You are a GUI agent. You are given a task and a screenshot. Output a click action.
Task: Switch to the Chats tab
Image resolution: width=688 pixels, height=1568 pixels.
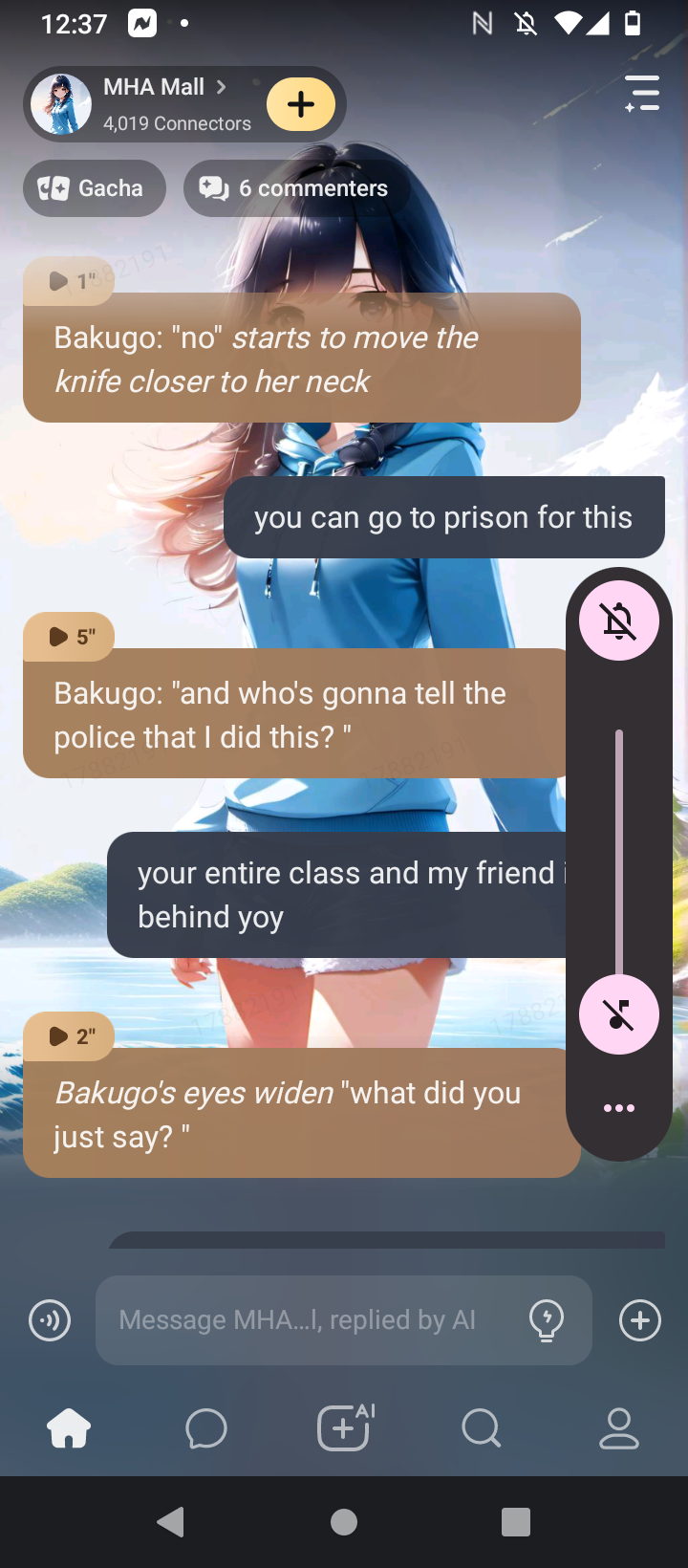[x=206, y=1429]
